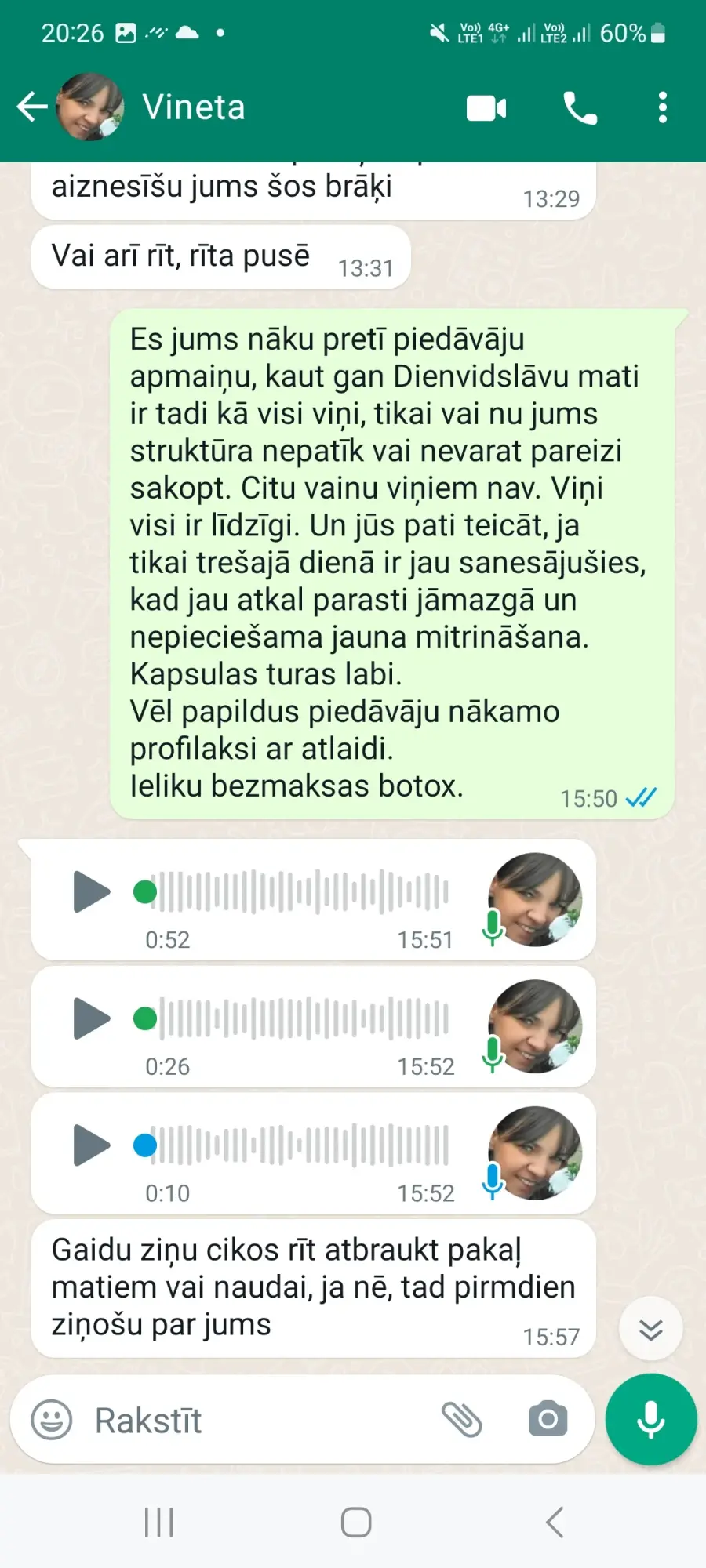Screen dimensions: 706x1568
Task: Open Vineta's contact info from header name
Action: tap(194, 107)
